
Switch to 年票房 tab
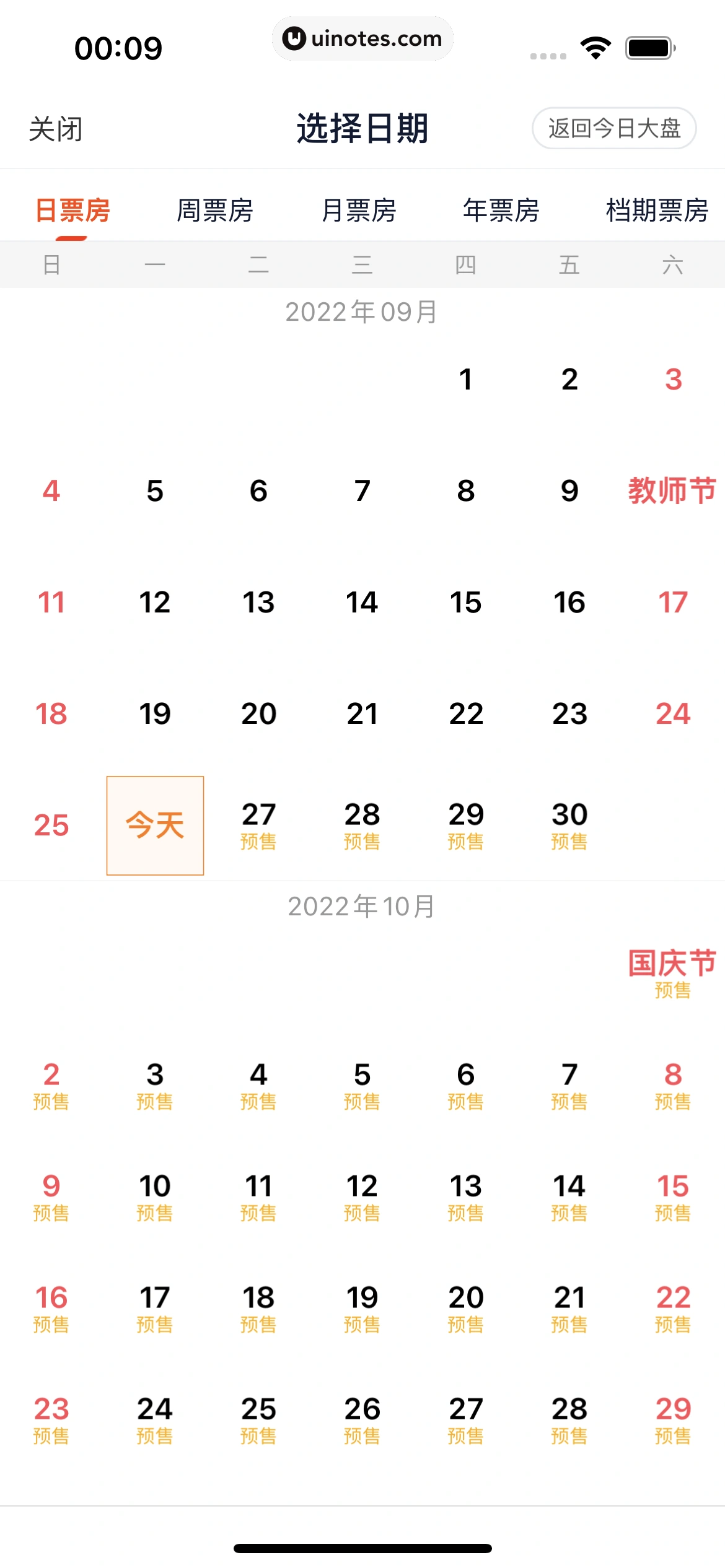coord(501,211)
